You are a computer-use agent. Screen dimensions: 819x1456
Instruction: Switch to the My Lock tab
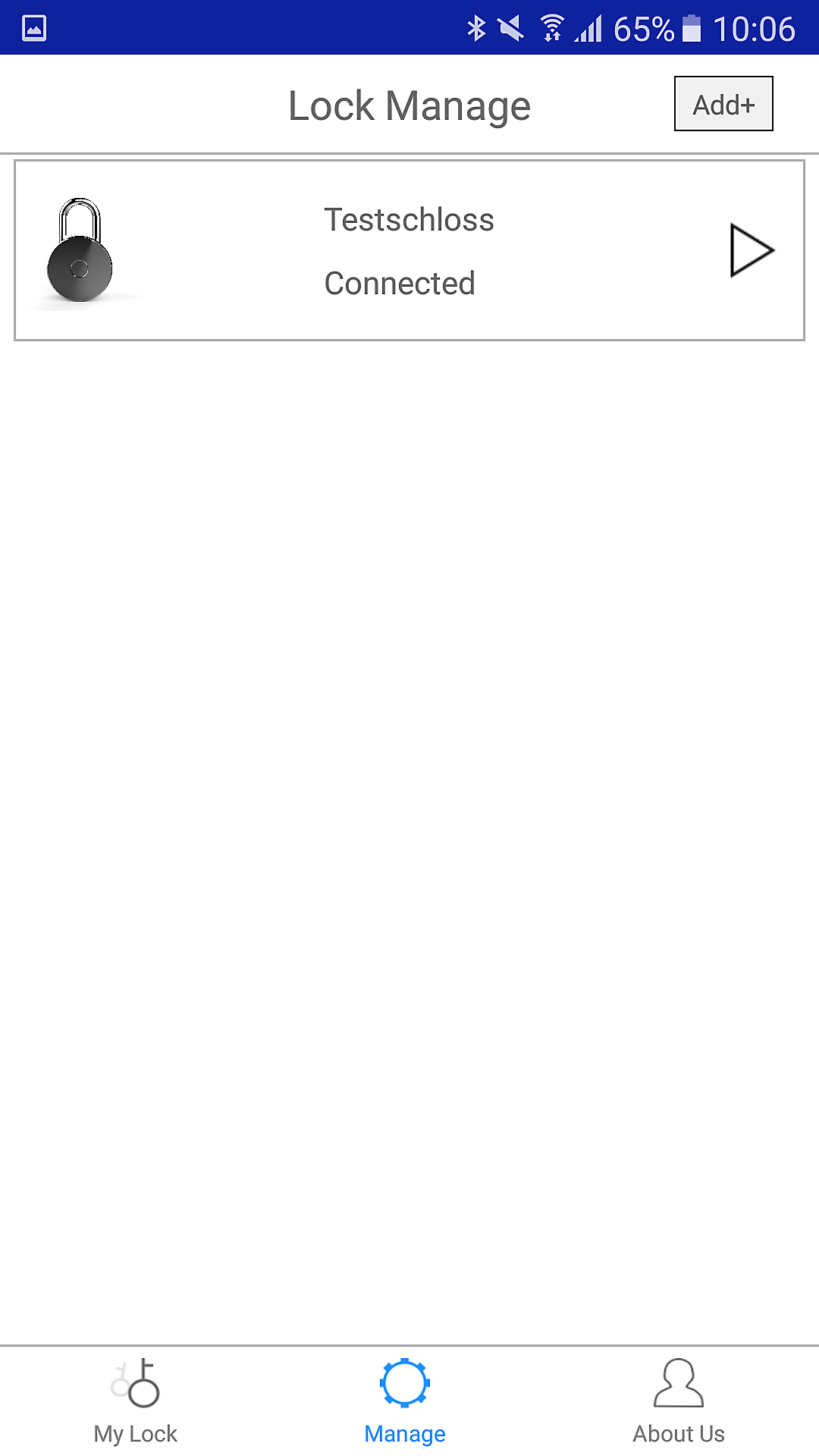tap(136, 1401)
